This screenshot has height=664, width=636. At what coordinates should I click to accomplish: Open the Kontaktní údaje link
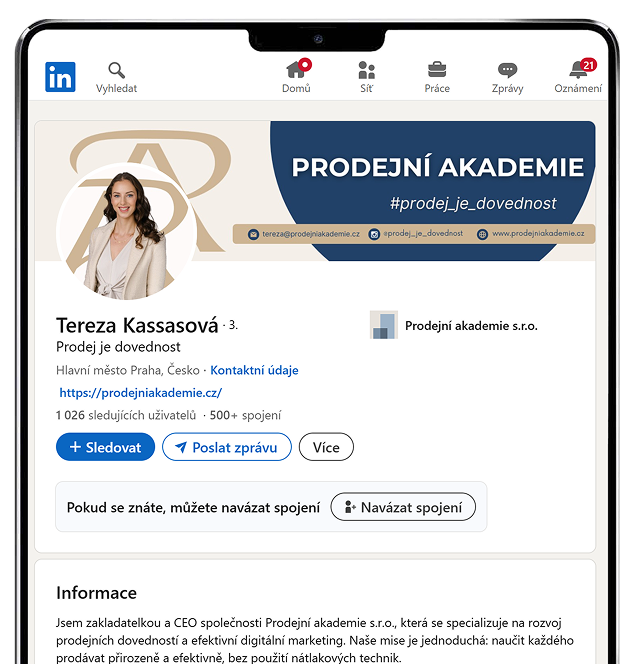tap(254, 370)
